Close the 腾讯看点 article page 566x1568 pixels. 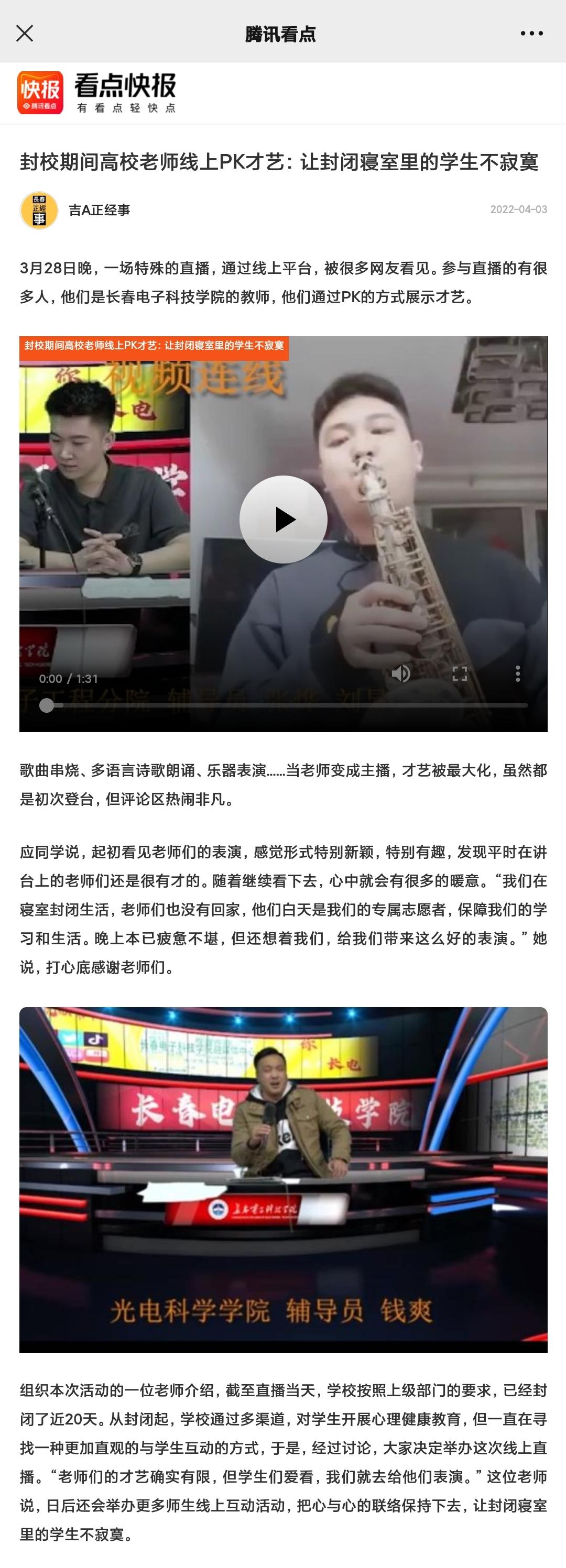pyautogui.click(x=25, y=34)
